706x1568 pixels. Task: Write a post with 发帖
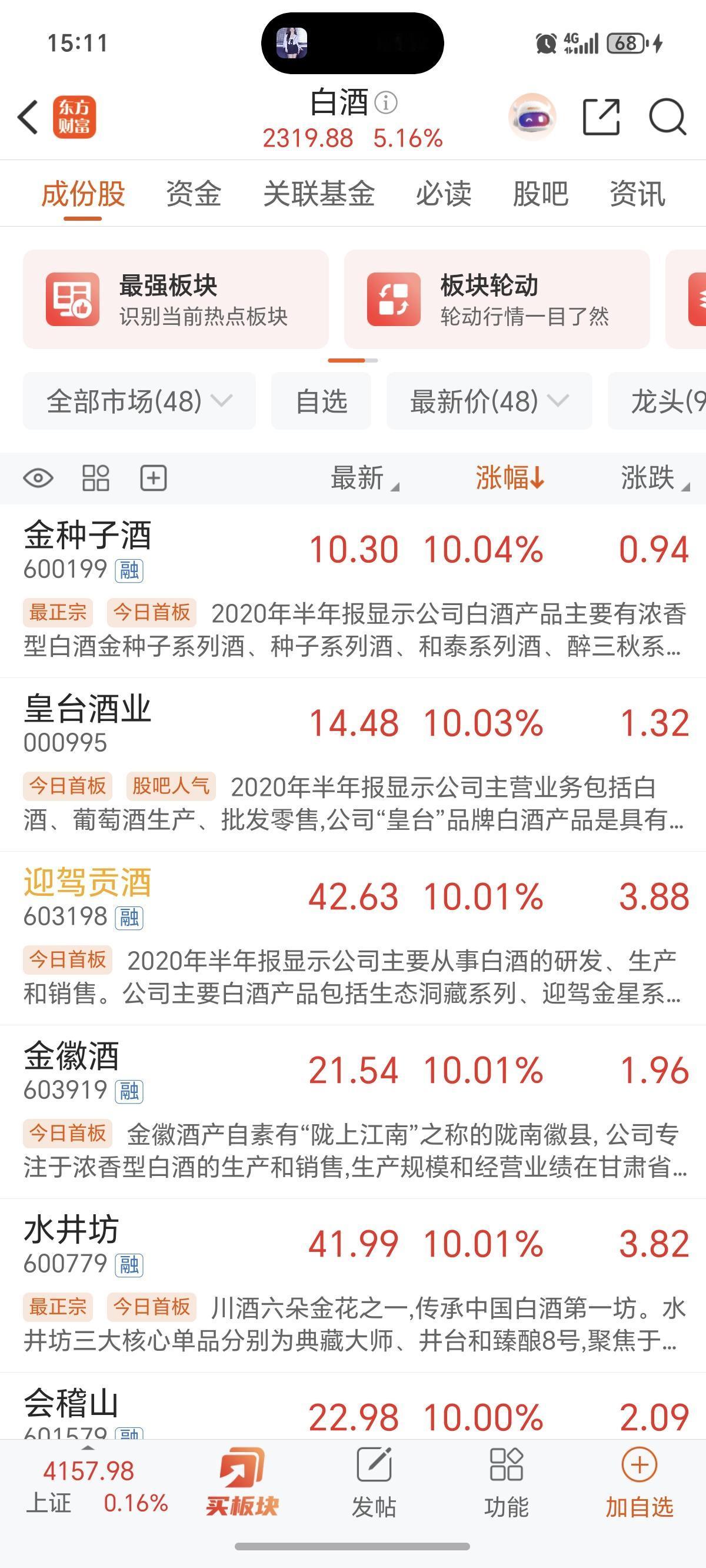tap(374, 1482)
